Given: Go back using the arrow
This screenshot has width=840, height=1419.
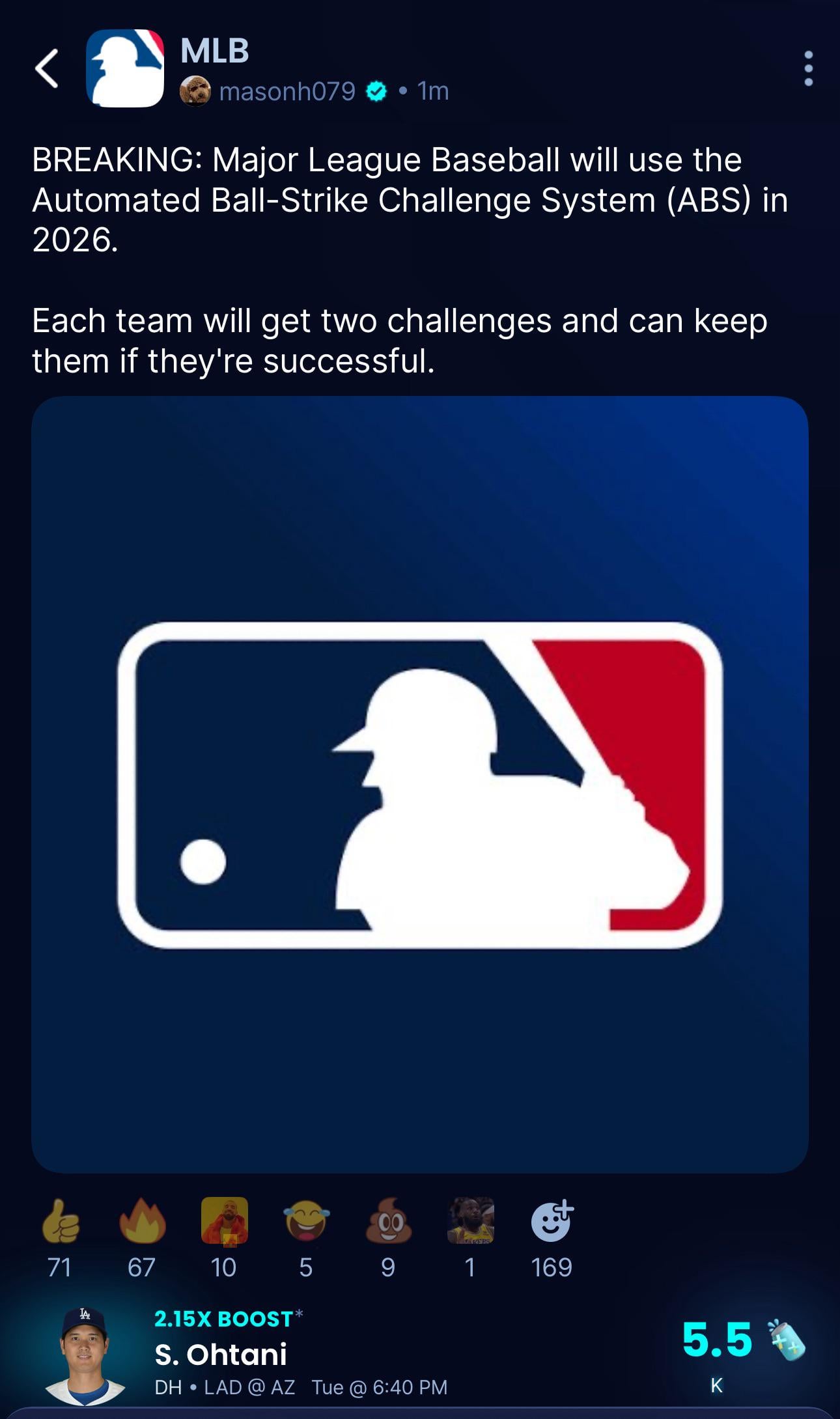Looking at the screenshot, I should tap(47, 68).
